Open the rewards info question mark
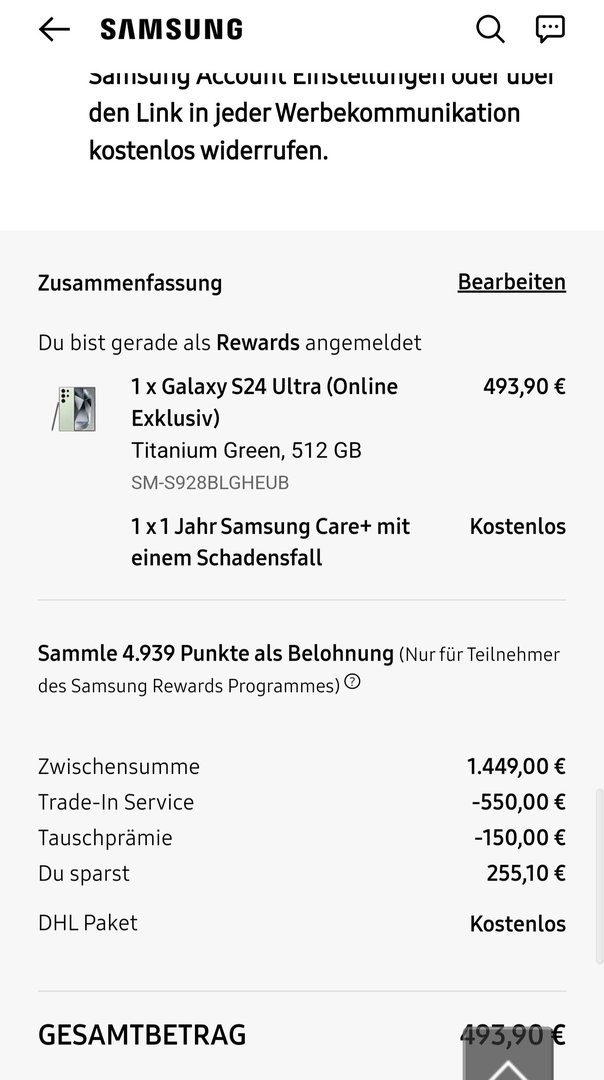Screen dimensions: 604x1080 tap(352, 683)
